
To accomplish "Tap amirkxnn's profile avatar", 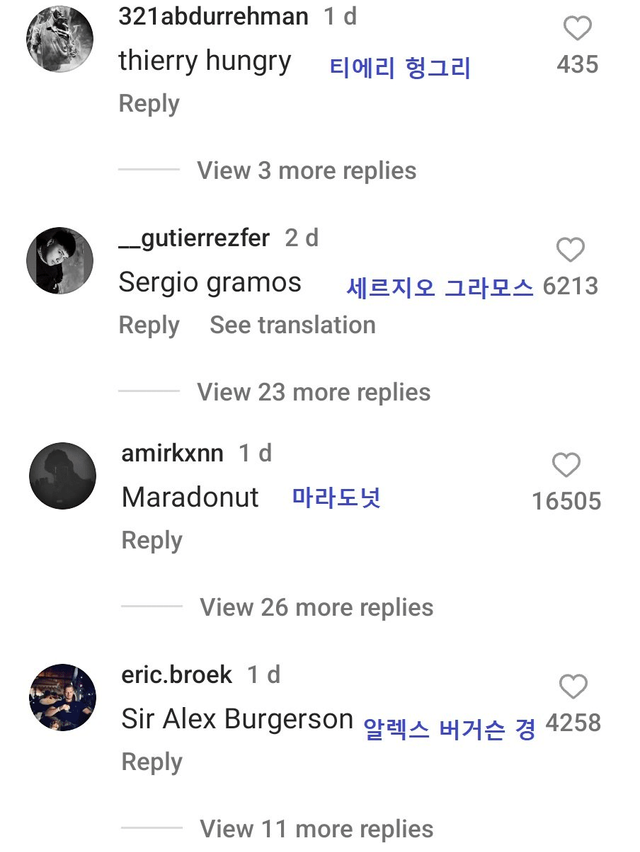I will click(62, 477).
